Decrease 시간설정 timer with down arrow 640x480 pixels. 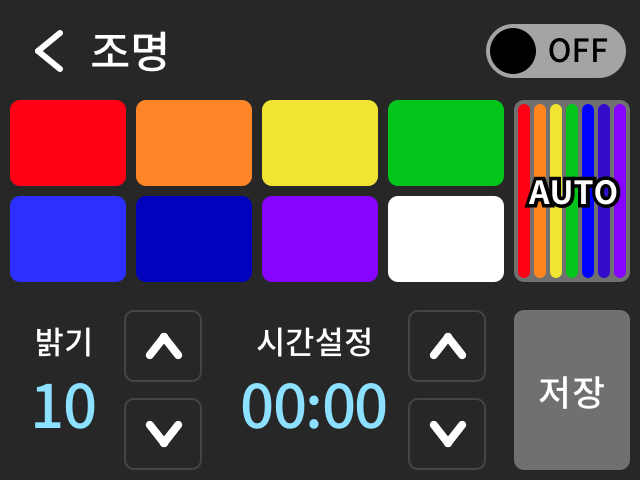(x=447, y=434)
